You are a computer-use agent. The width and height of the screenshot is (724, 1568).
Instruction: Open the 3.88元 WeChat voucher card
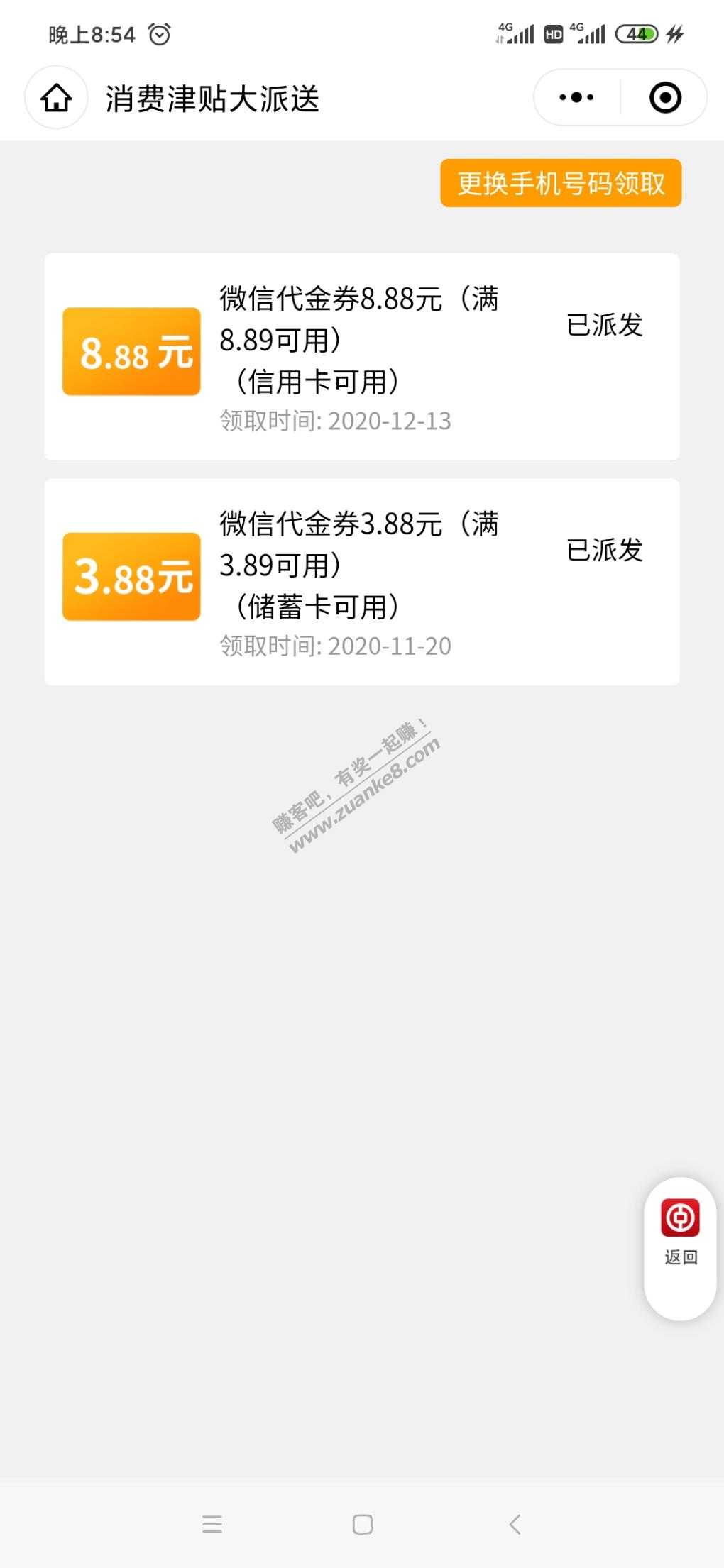click(x=361, y=582)
